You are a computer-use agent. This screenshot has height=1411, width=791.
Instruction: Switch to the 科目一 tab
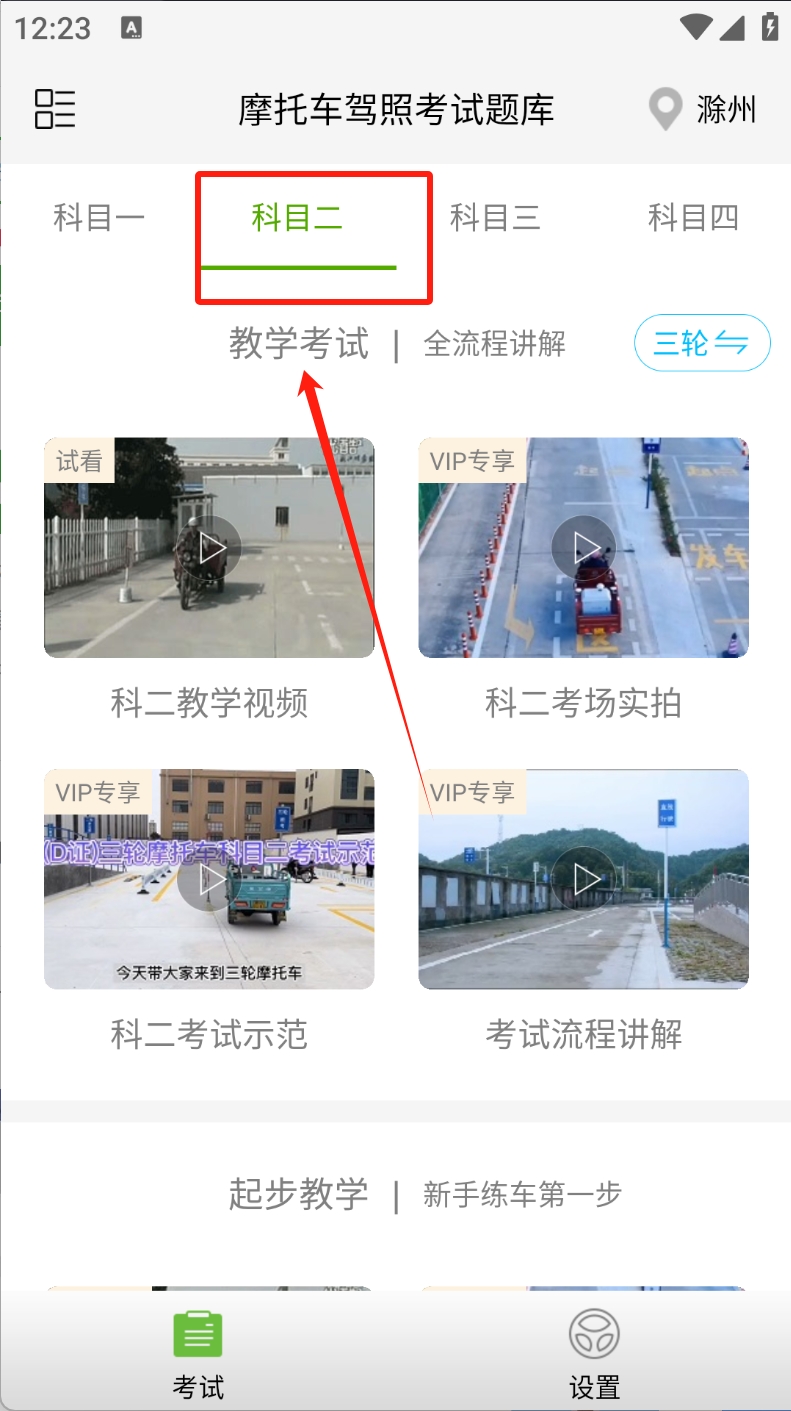pos(99,217)
